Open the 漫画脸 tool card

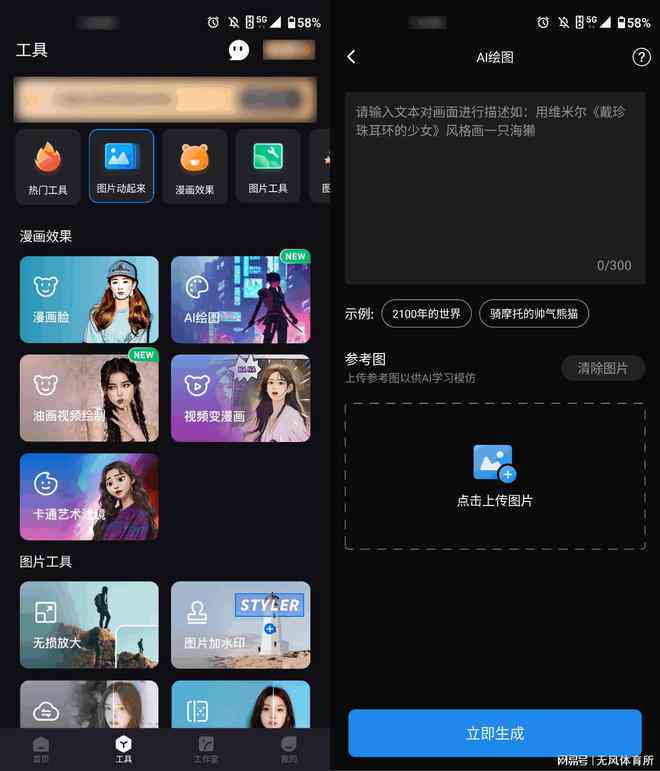[x=89, y=299]
